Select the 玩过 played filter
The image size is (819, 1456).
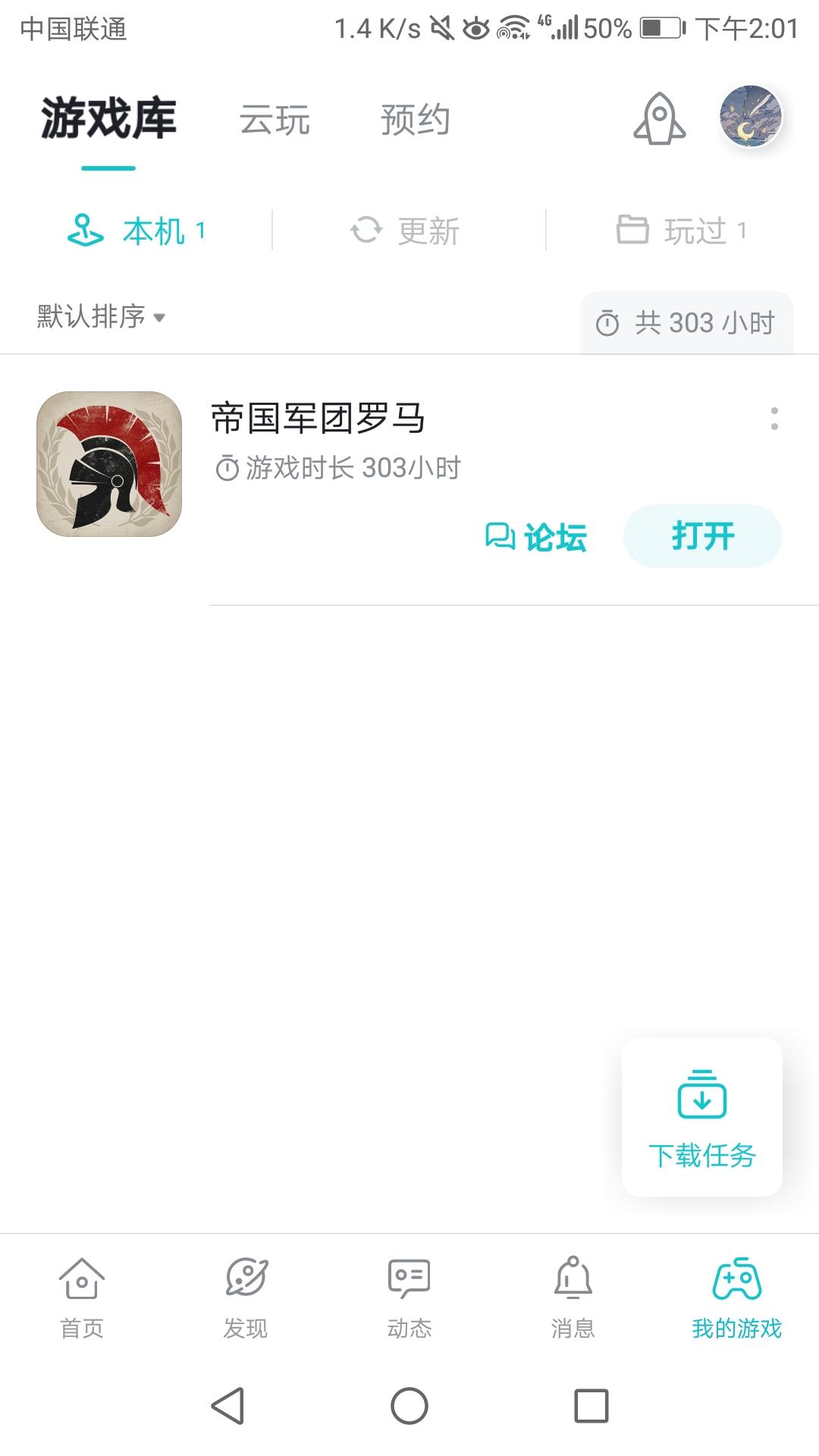[x=682, y=231]
